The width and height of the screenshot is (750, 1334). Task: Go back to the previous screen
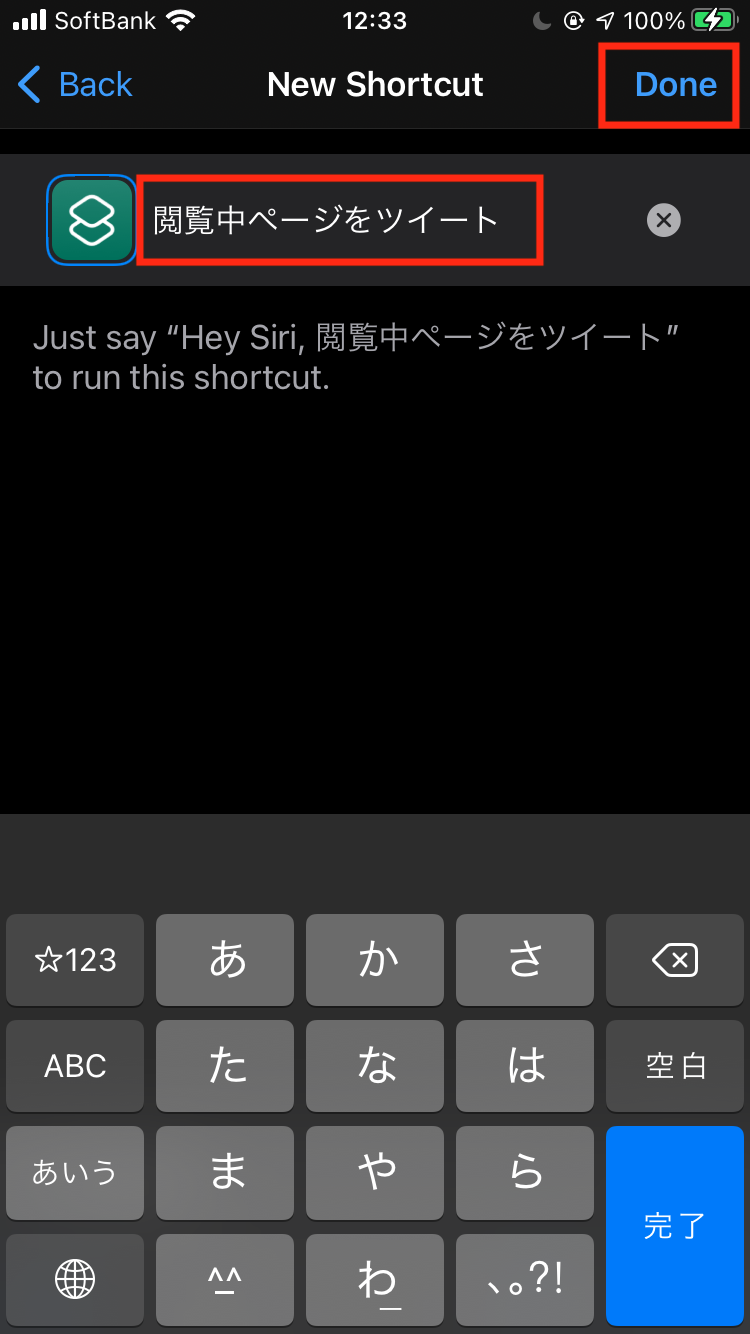pos(76,85)
